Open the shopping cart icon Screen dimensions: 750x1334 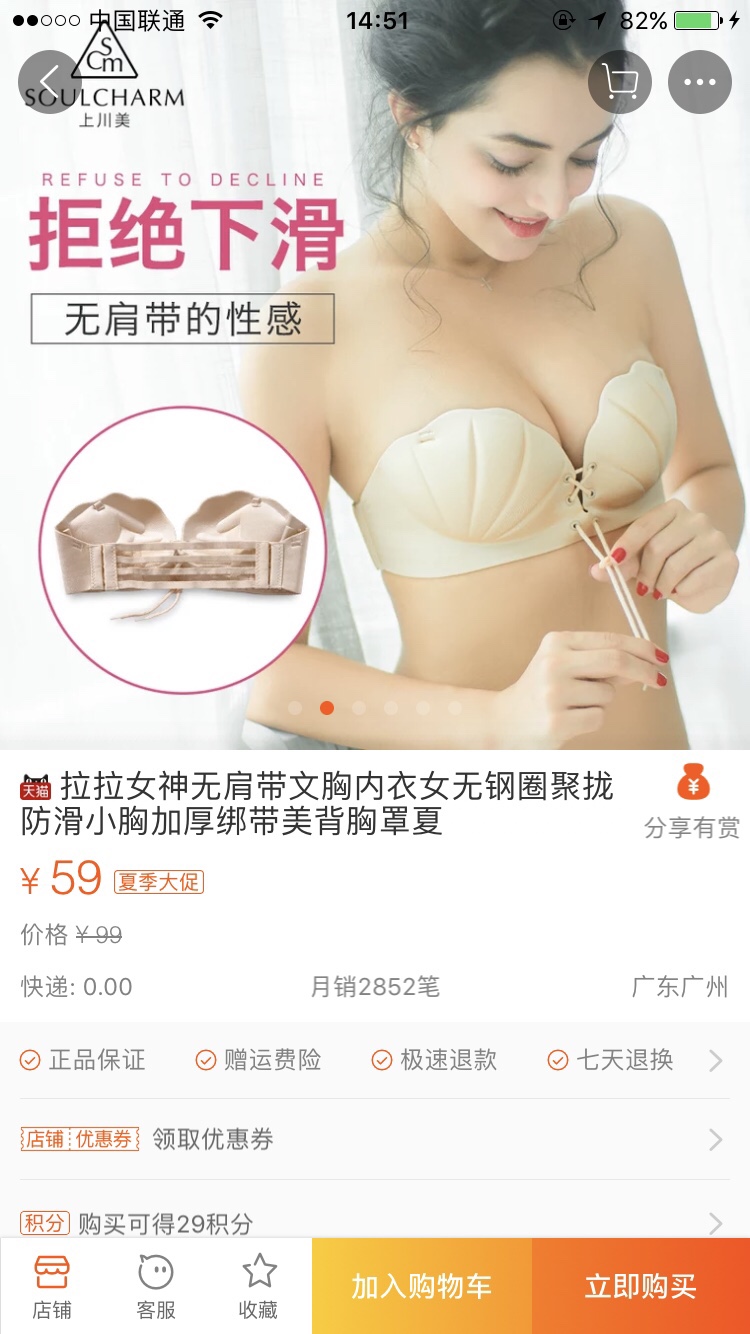(620, 82)
